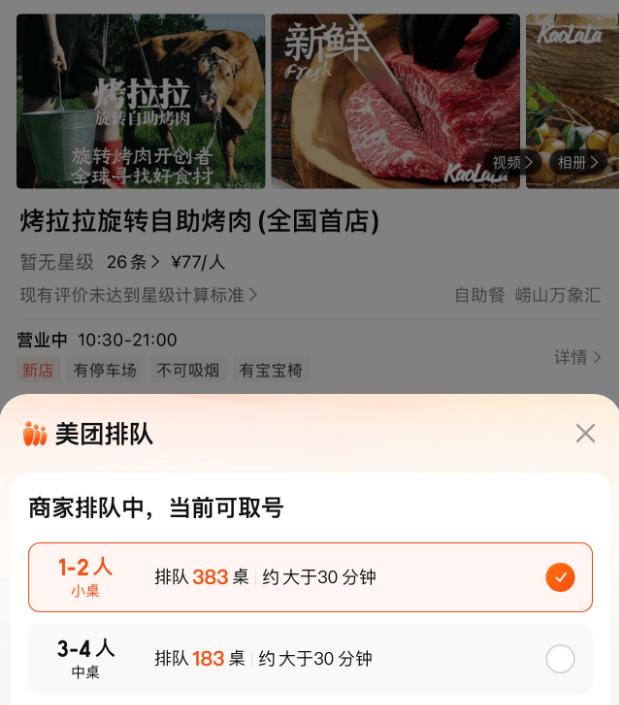Select the 1-2人 小桌 queue option
The height and width of the screenshot is (705, 619).
tap(310, 577)
